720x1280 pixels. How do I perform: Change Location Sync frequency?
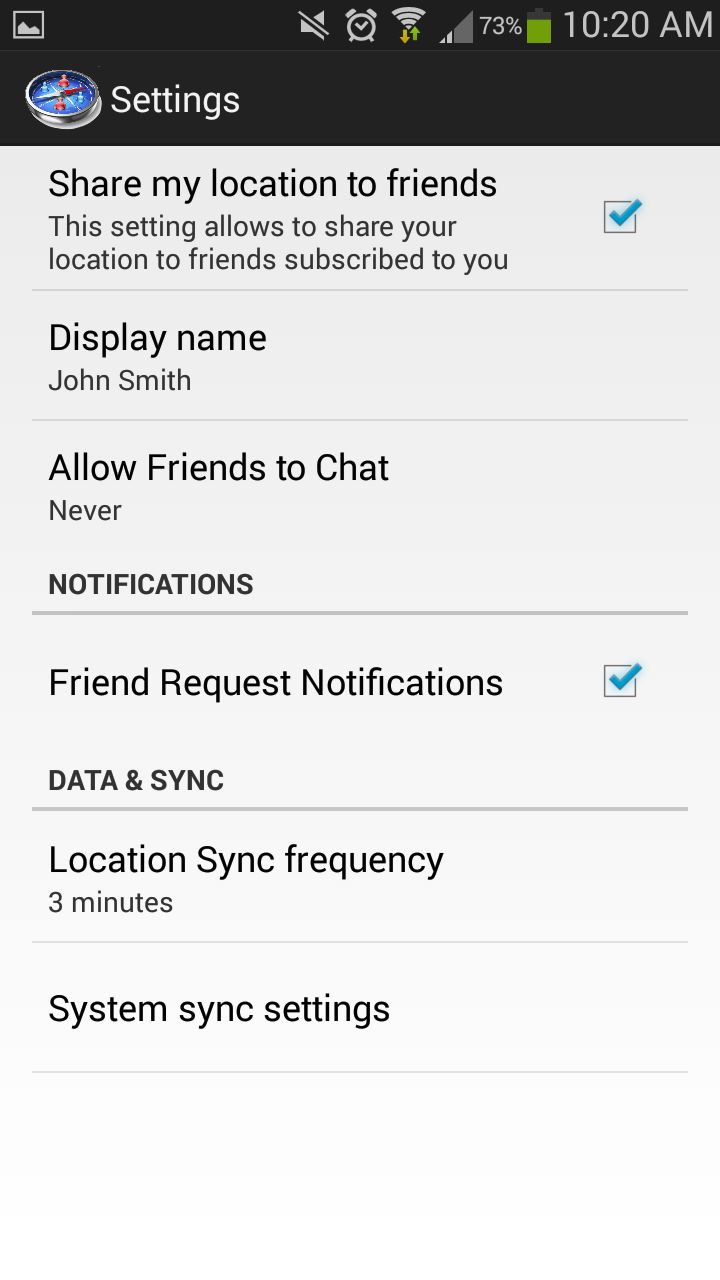(360, 878)
